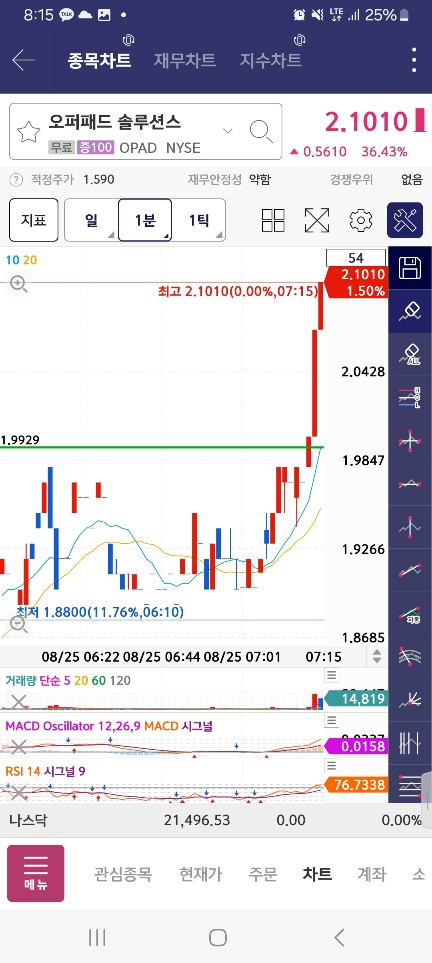Expand the chart to full screen
Screen dimensions: 432x963
(x=316, y=220)
